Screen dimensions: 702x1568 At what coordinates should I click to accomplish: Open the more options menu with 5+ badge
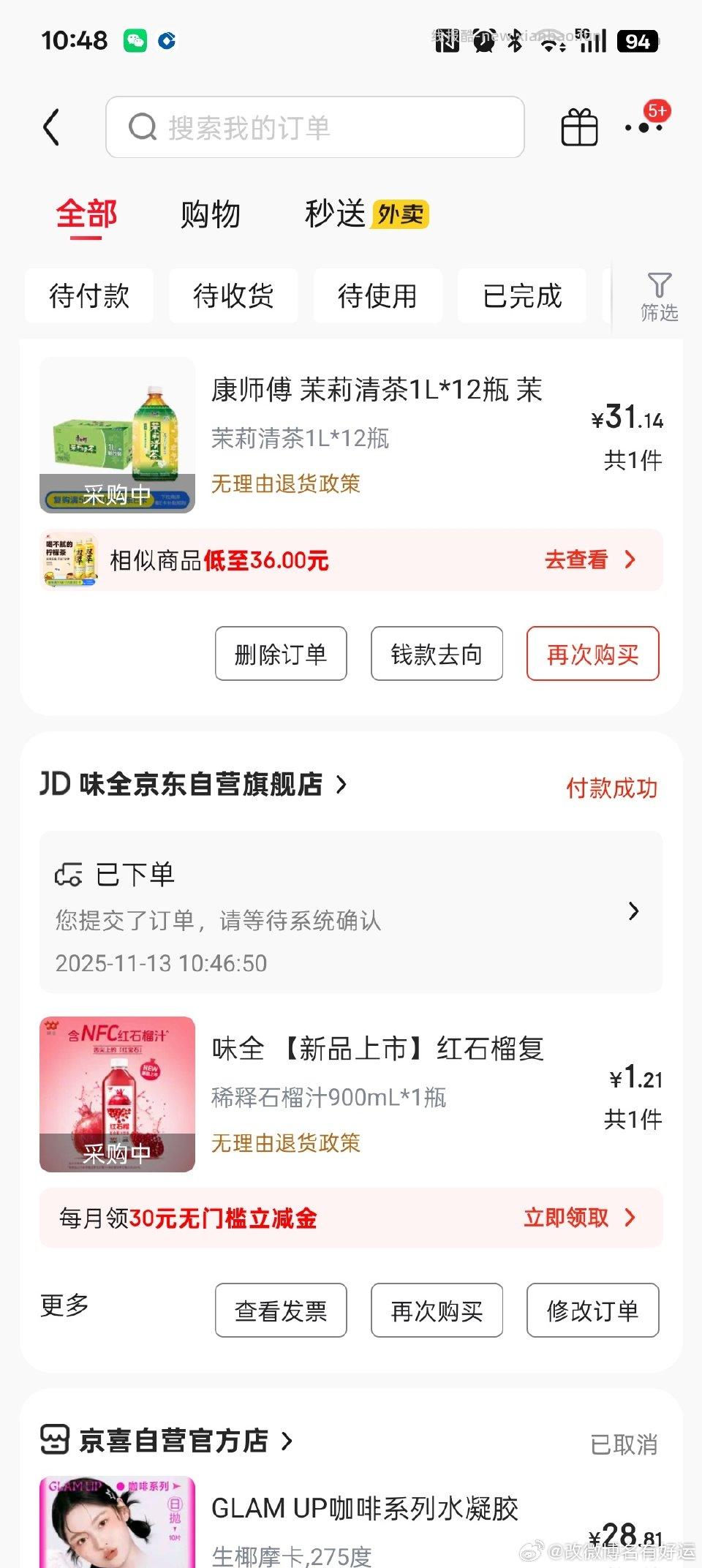point(643,129)
